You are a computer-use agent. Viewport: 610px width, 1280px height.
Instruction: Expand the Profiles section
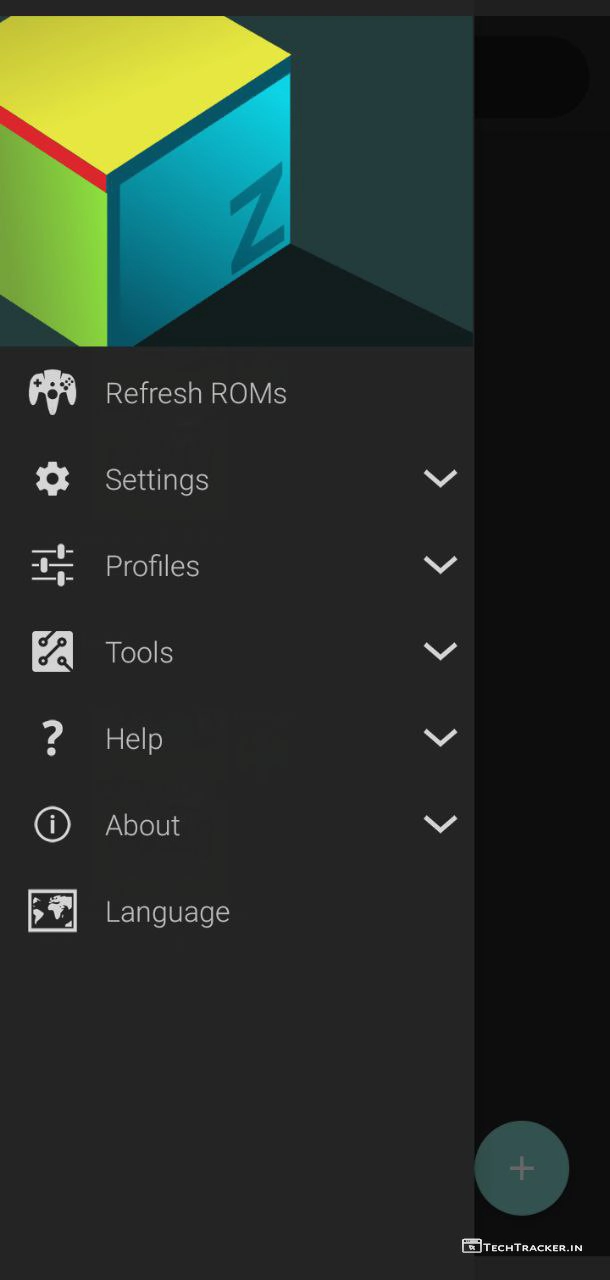pos(440,565)
